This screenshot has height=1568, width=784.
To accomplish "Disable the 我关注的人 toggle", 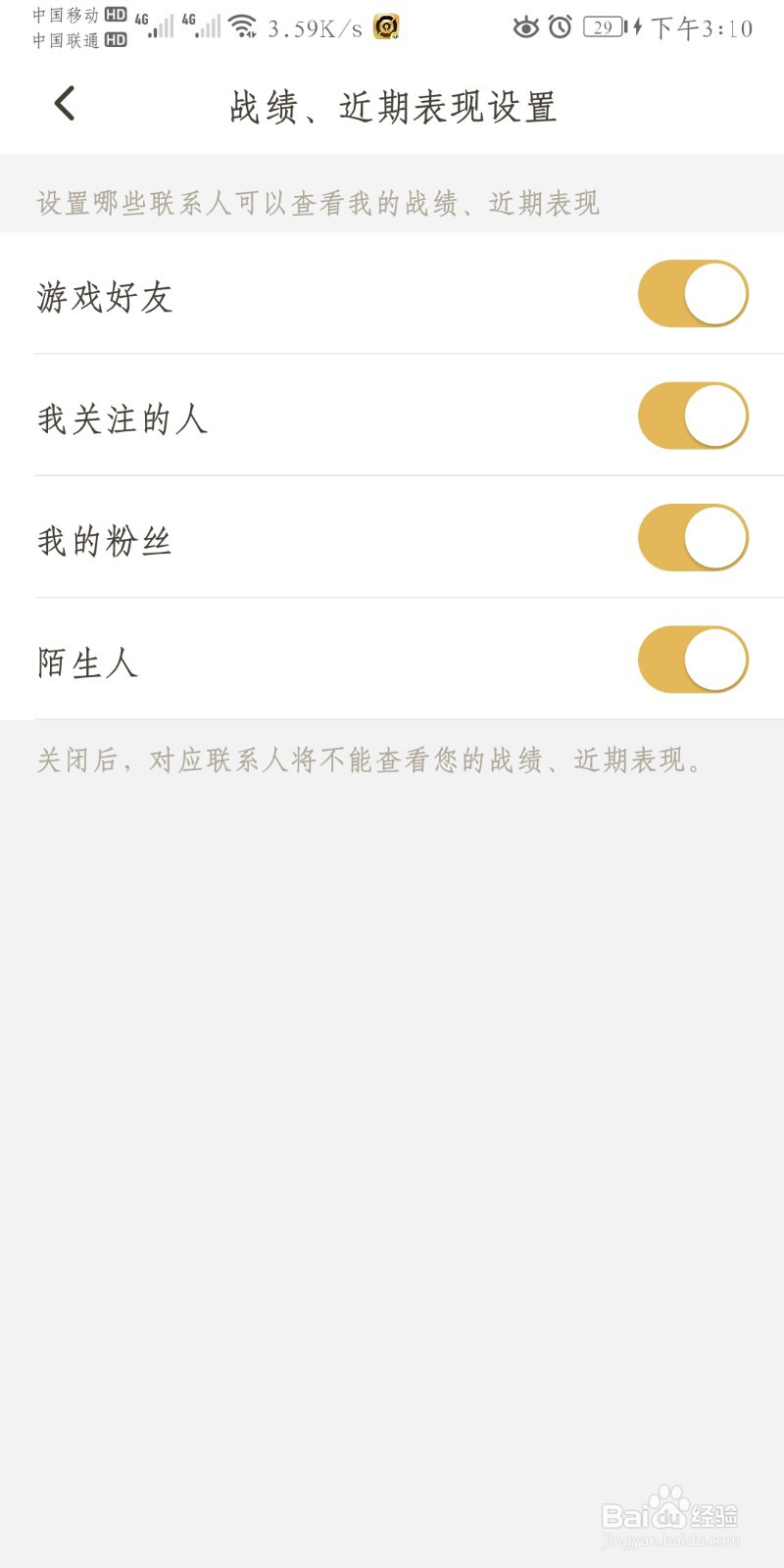I will [x=693, y=416].
